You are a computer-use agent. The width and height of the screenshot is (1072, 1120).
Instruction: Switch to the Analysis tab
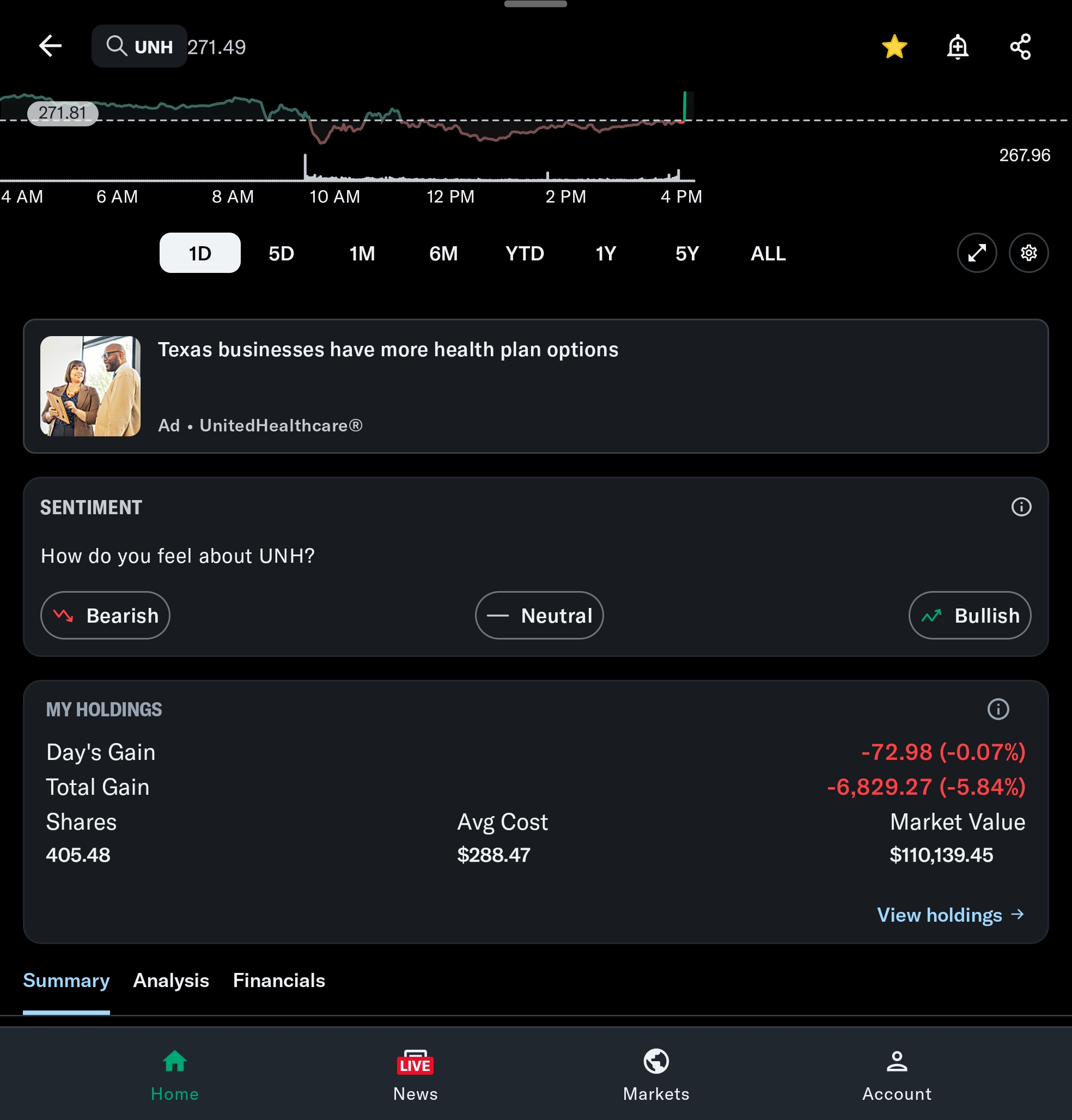click(x=171, y=981)
